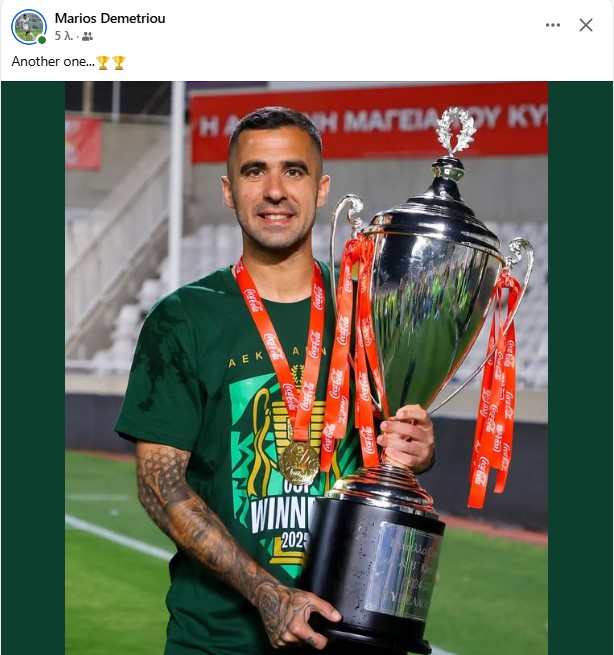Open the post's three-dot options menu
Viewport: 614px width, 655px height.
click(553, 25)
